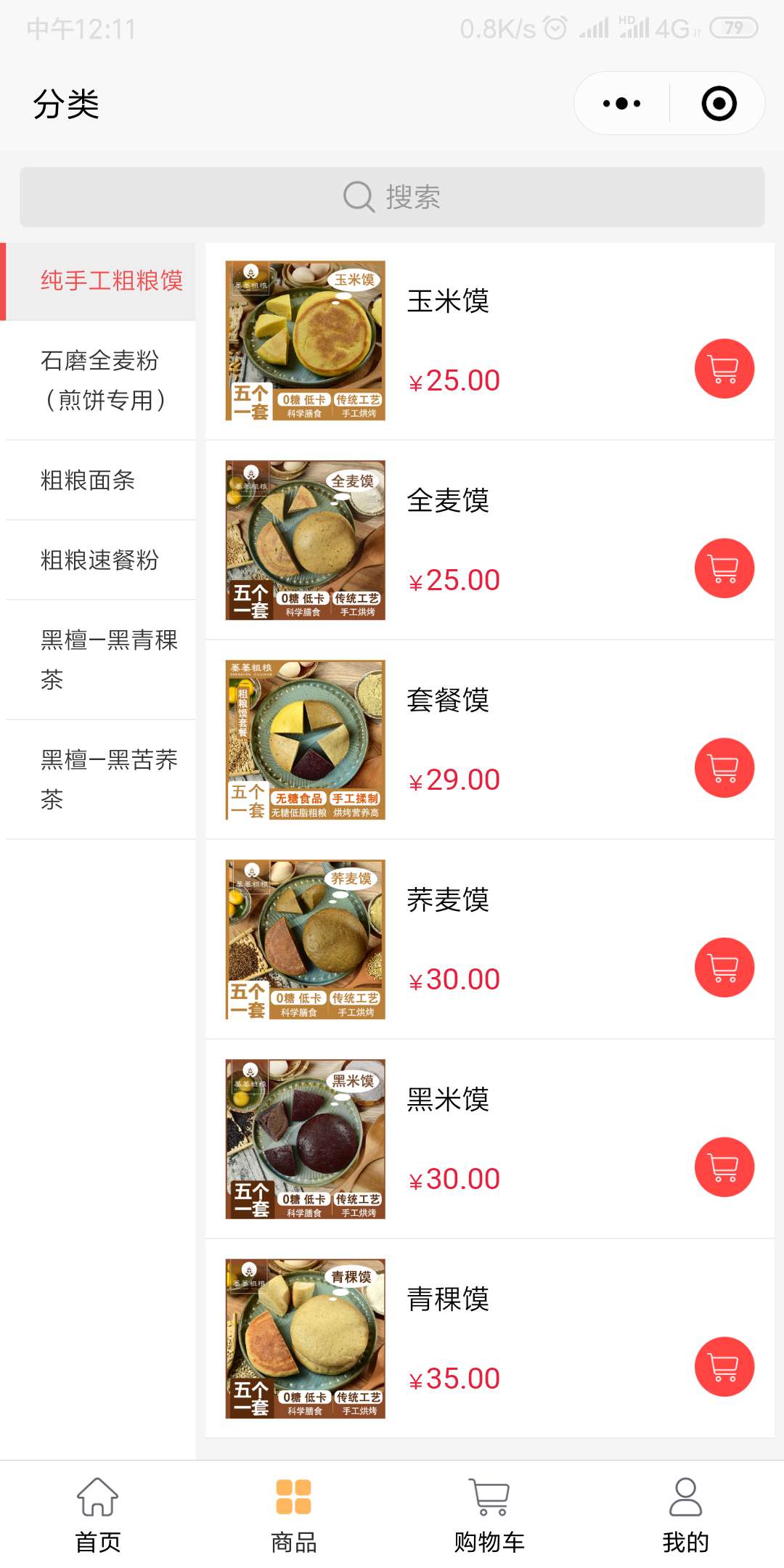Add 荞麦馍 to the cart
The width and height of the screenshot is (784, 1568).
[x=724, y=968]
